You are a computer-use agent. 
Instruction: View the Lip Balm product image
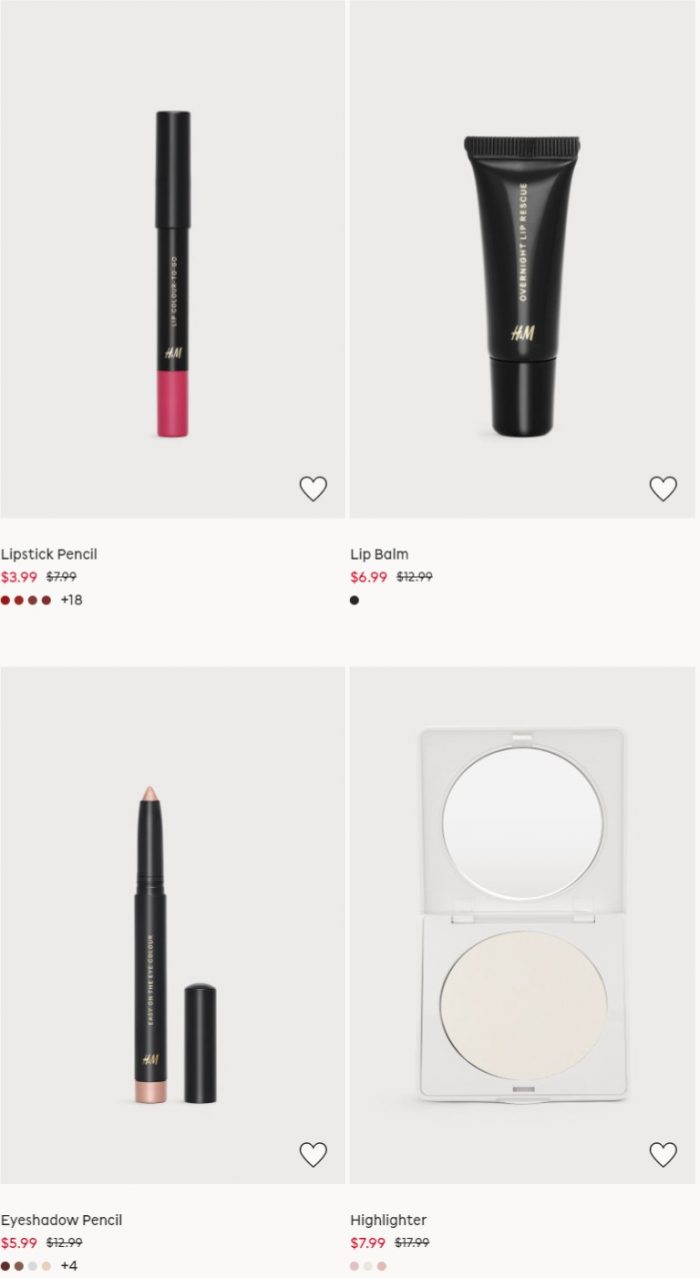click(x=522, y=259)
